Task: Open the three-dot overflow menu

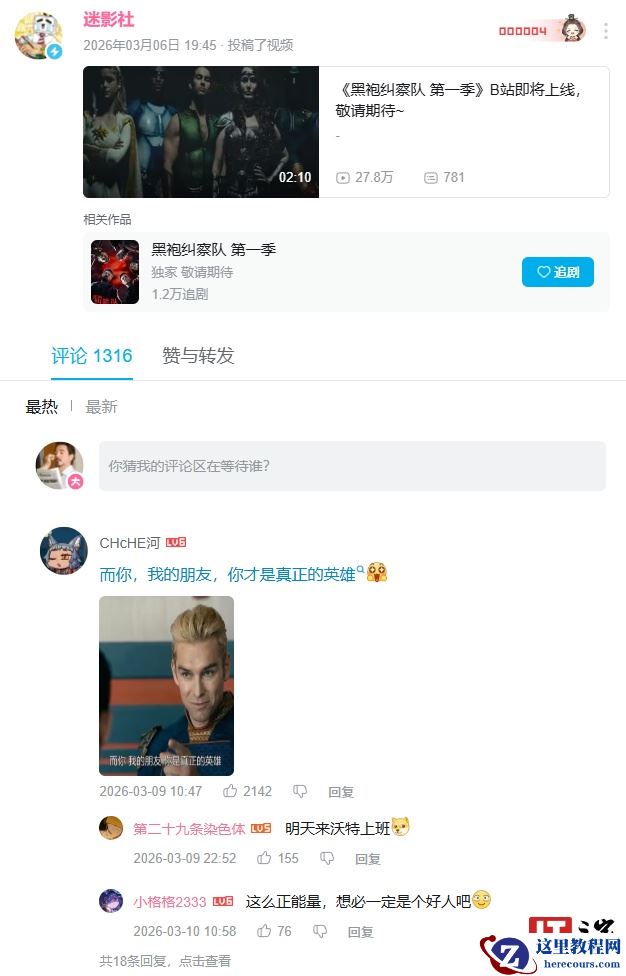Action: 605,31
